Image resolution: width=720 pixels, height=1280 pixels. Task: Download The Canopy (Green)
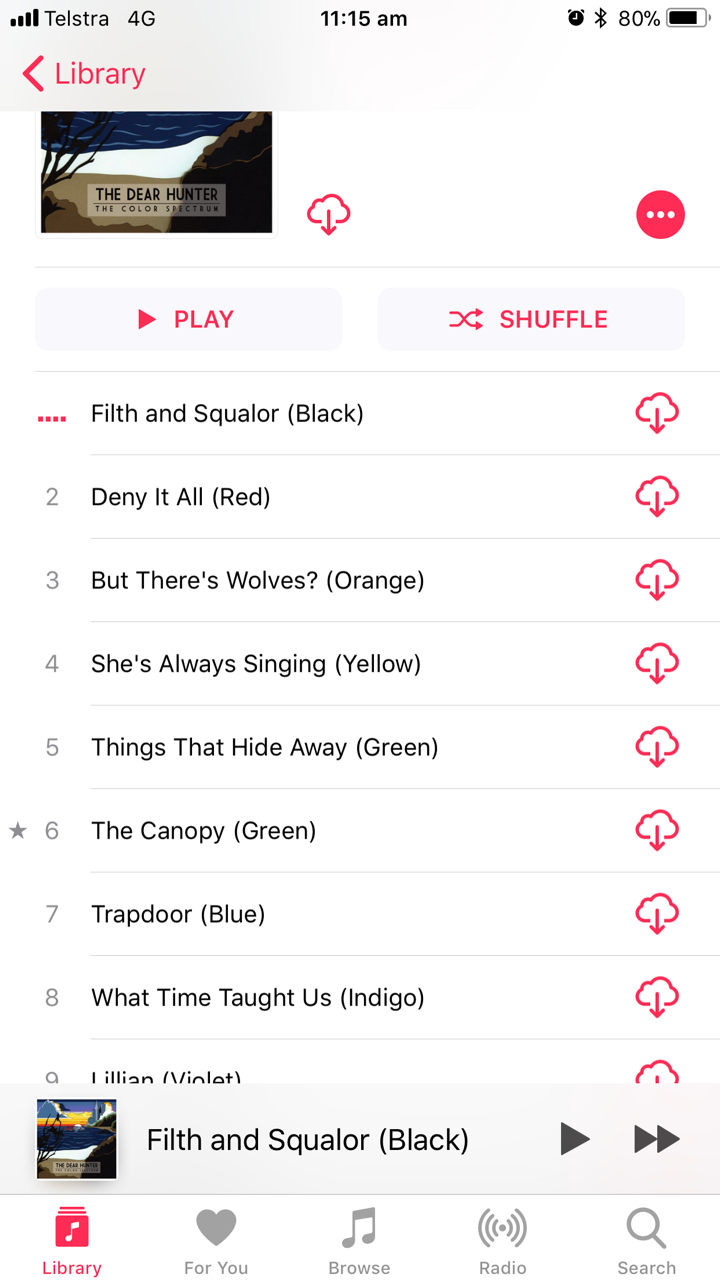657,831
